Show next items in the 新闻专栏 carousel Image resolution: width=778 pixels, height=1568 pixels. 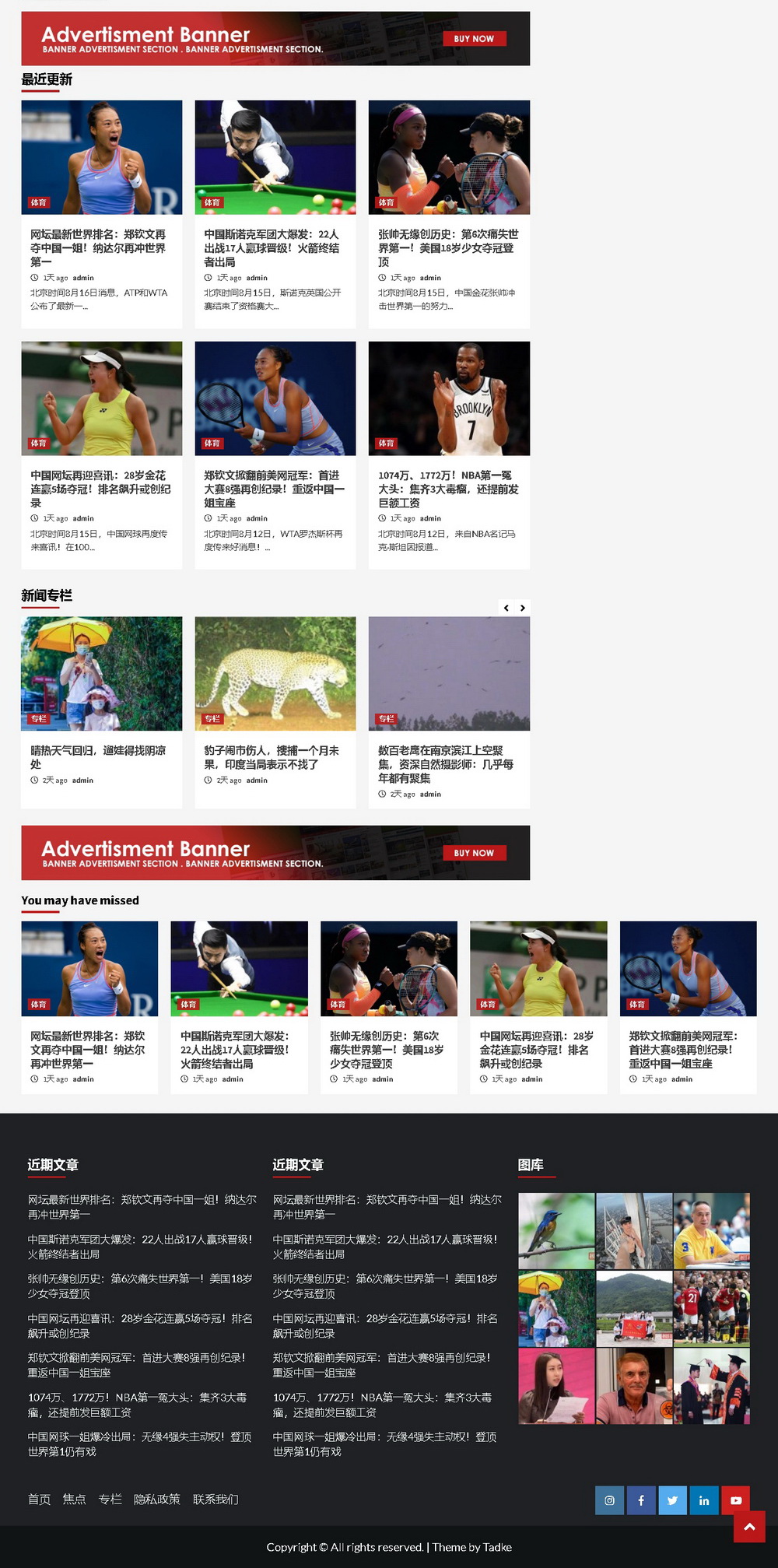click(x=523, y=608)
